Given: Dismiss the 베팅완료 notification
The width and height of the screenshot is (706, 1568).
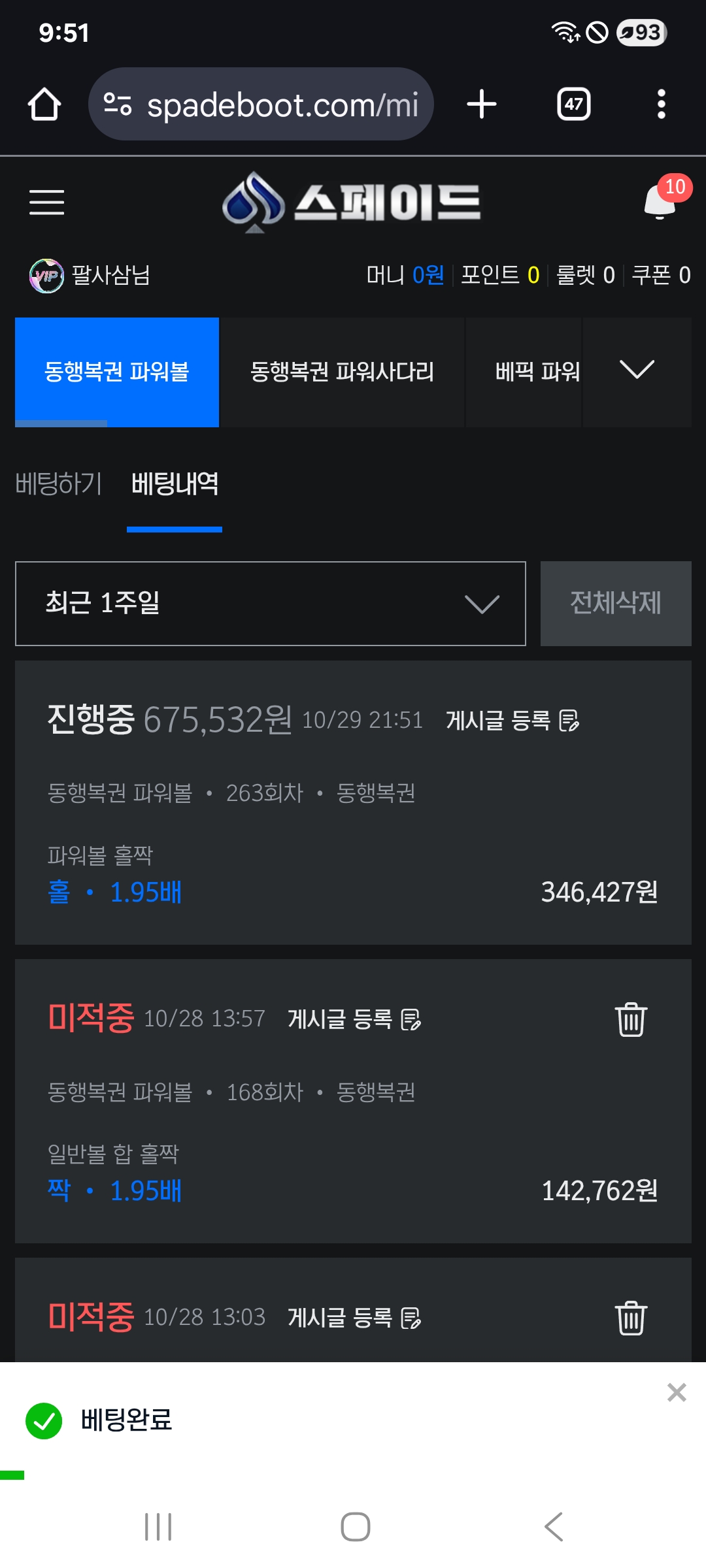Looking at the screenshot, I should point(677,1392).
